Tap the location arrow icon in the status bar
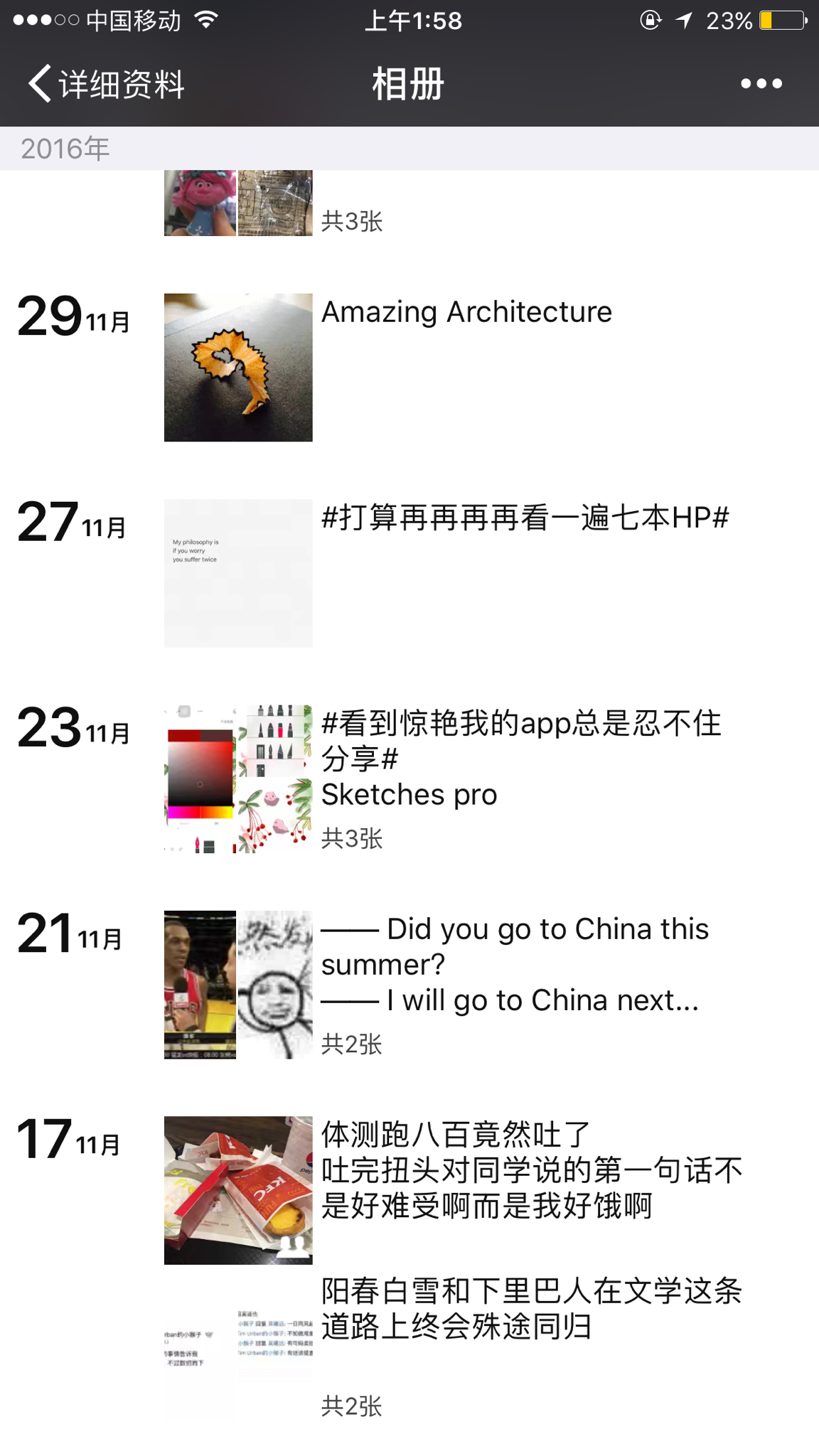Image resolution: width=819 pixels, height=1456 pixels. [x=682, y=20]
